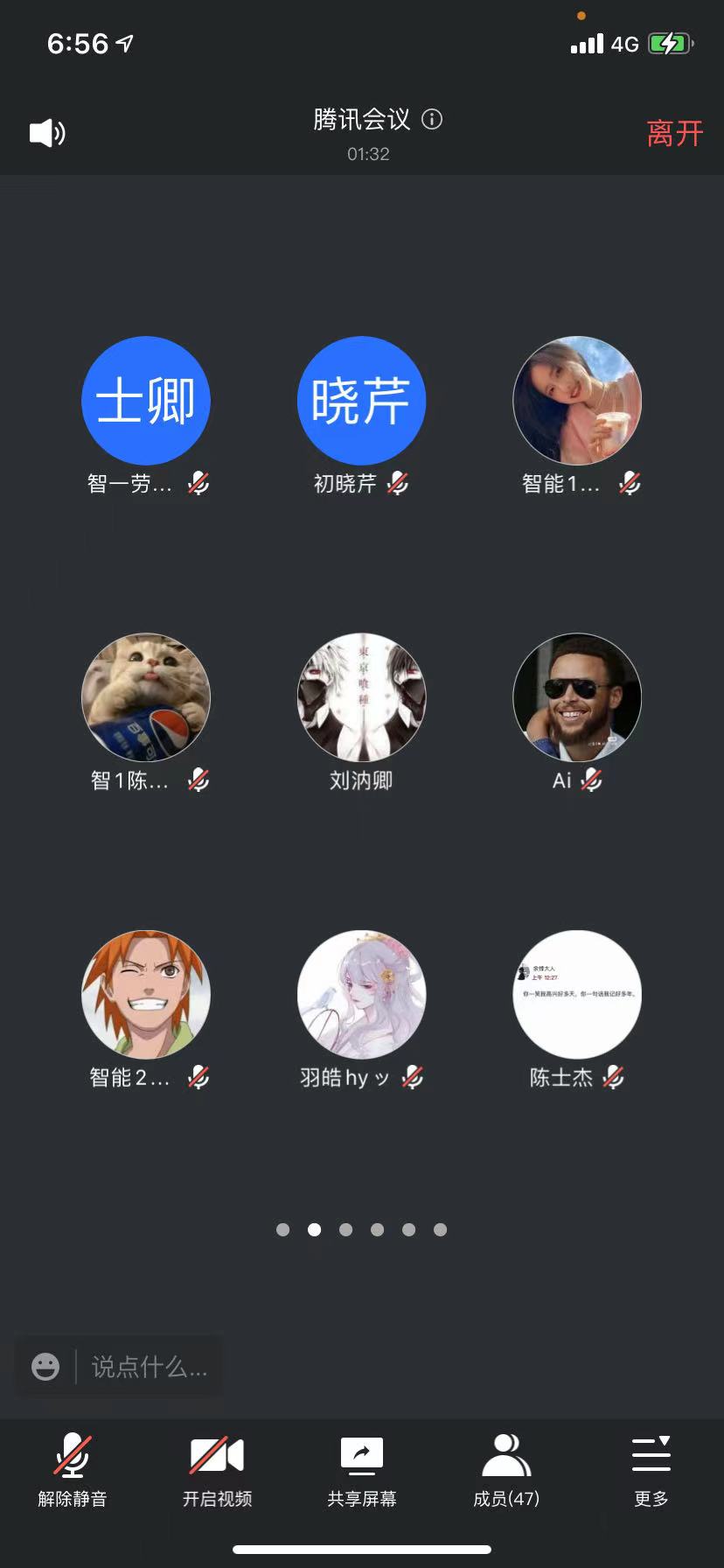Screen dimensions: 724x1568
Task: Open the meeting info icon
Action: click(432, 119)
